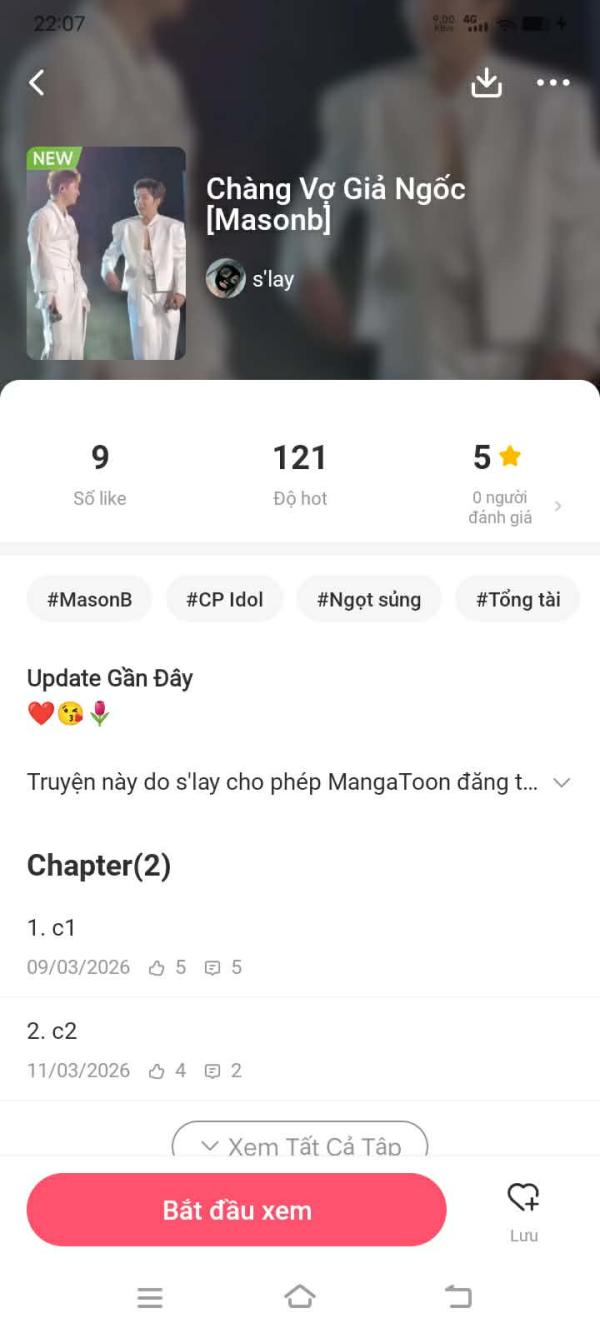Open the story cover image
The height and width of the screenshot is (1333, 600).
(106, 253)
